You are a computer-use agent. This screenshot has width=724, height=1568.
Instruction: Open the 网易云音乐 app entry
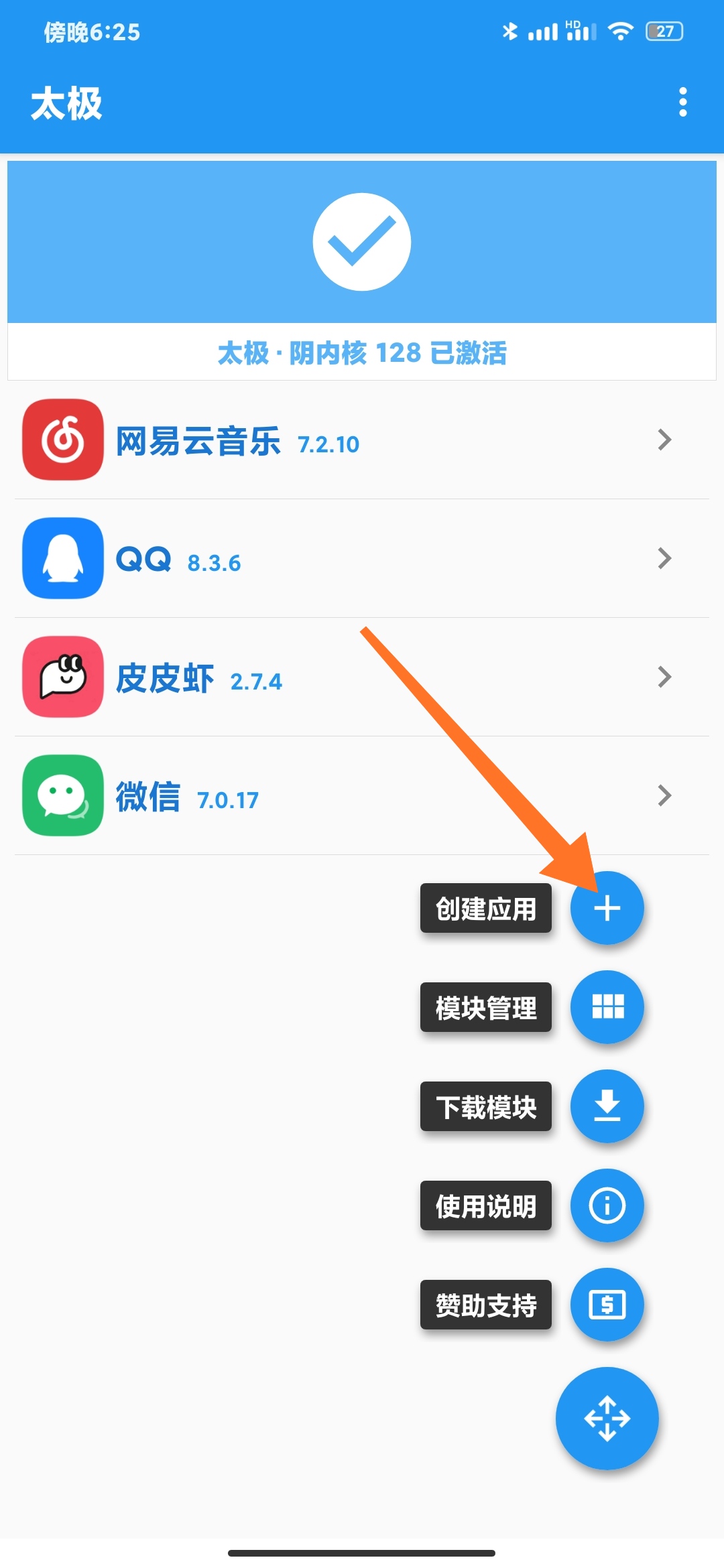(x=362, y=440)
